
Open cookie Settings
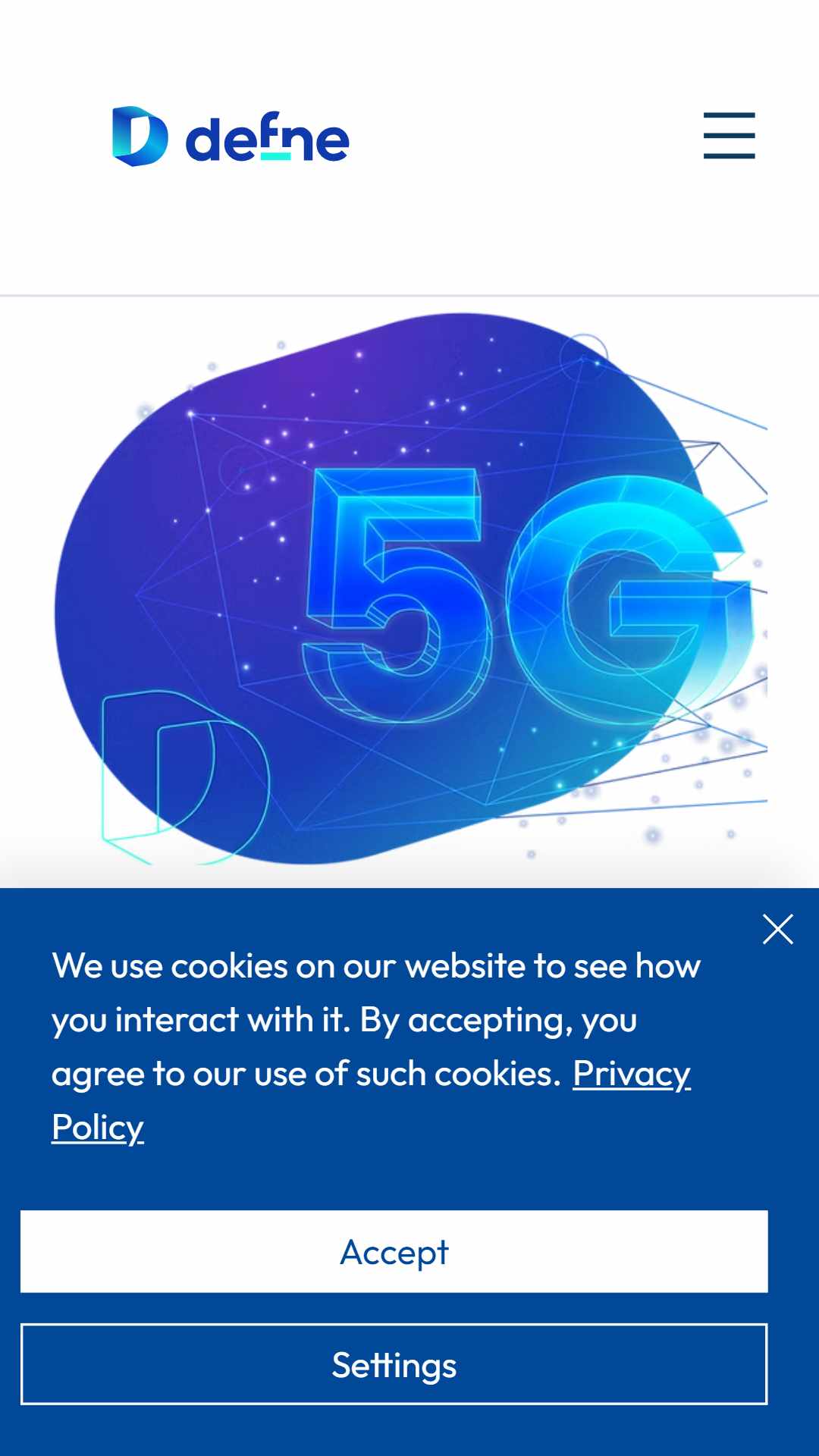(394, 1364)
